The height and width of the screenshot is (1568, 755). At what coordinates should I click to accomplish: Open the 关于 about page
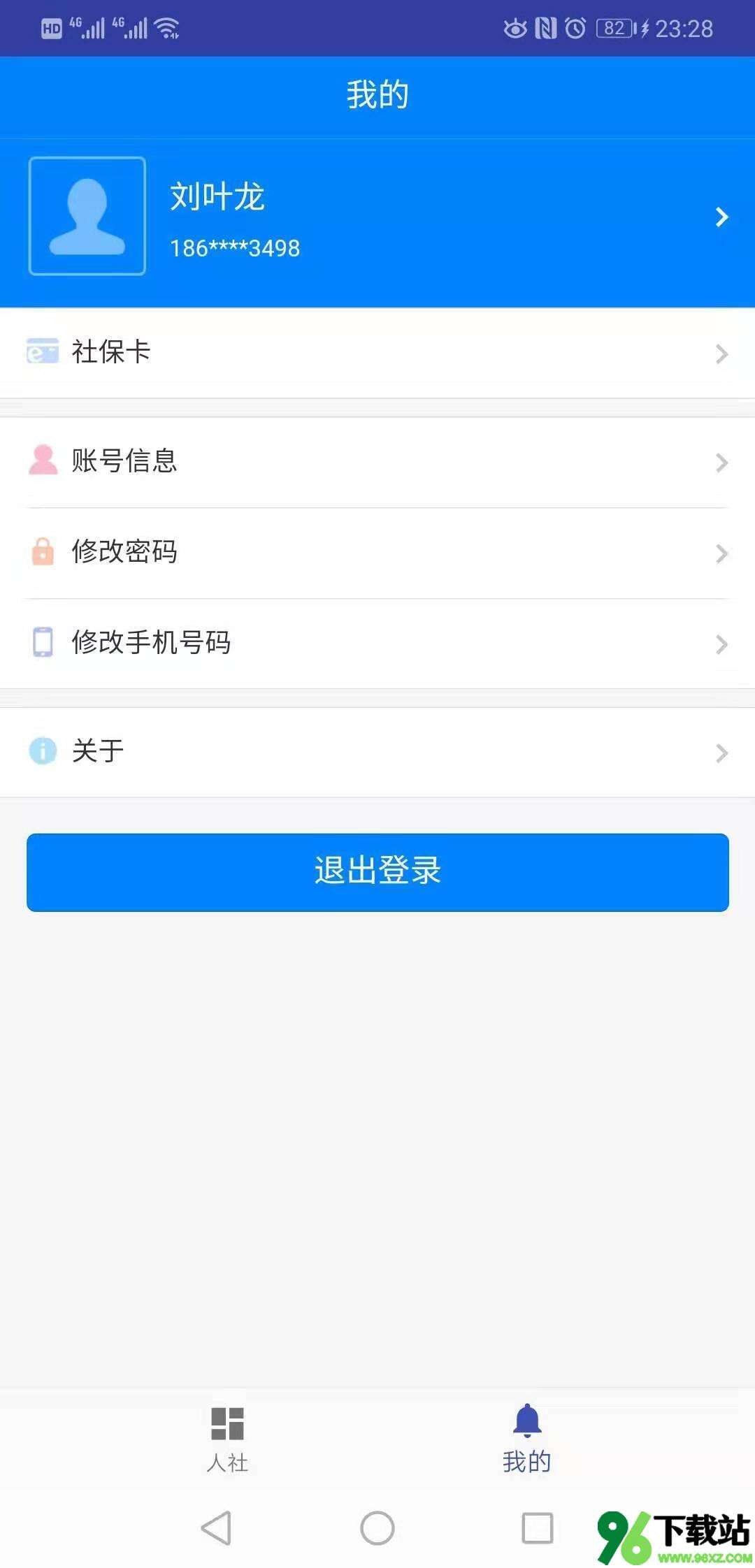coord(377,752)
